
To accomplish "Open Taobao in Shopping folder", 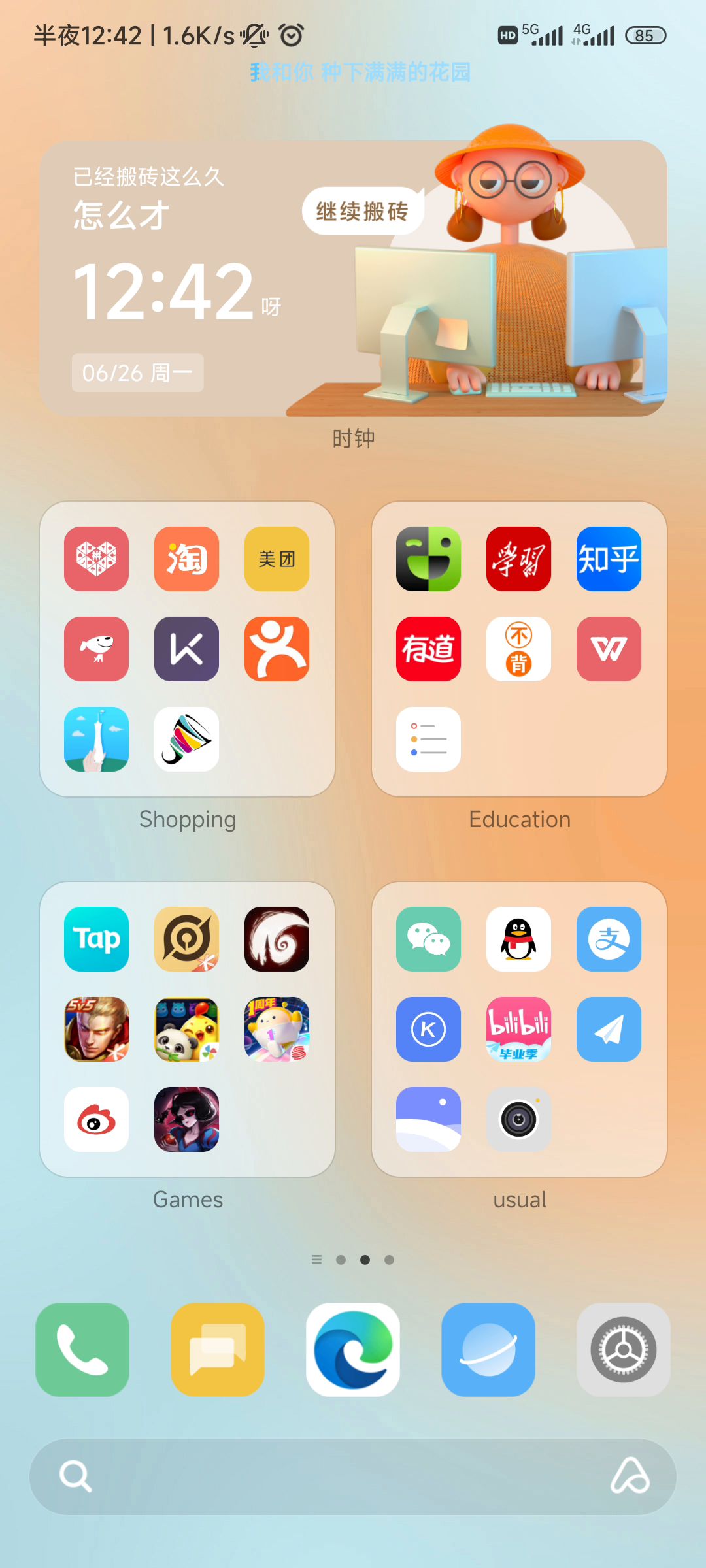I will tap(187, 559).
